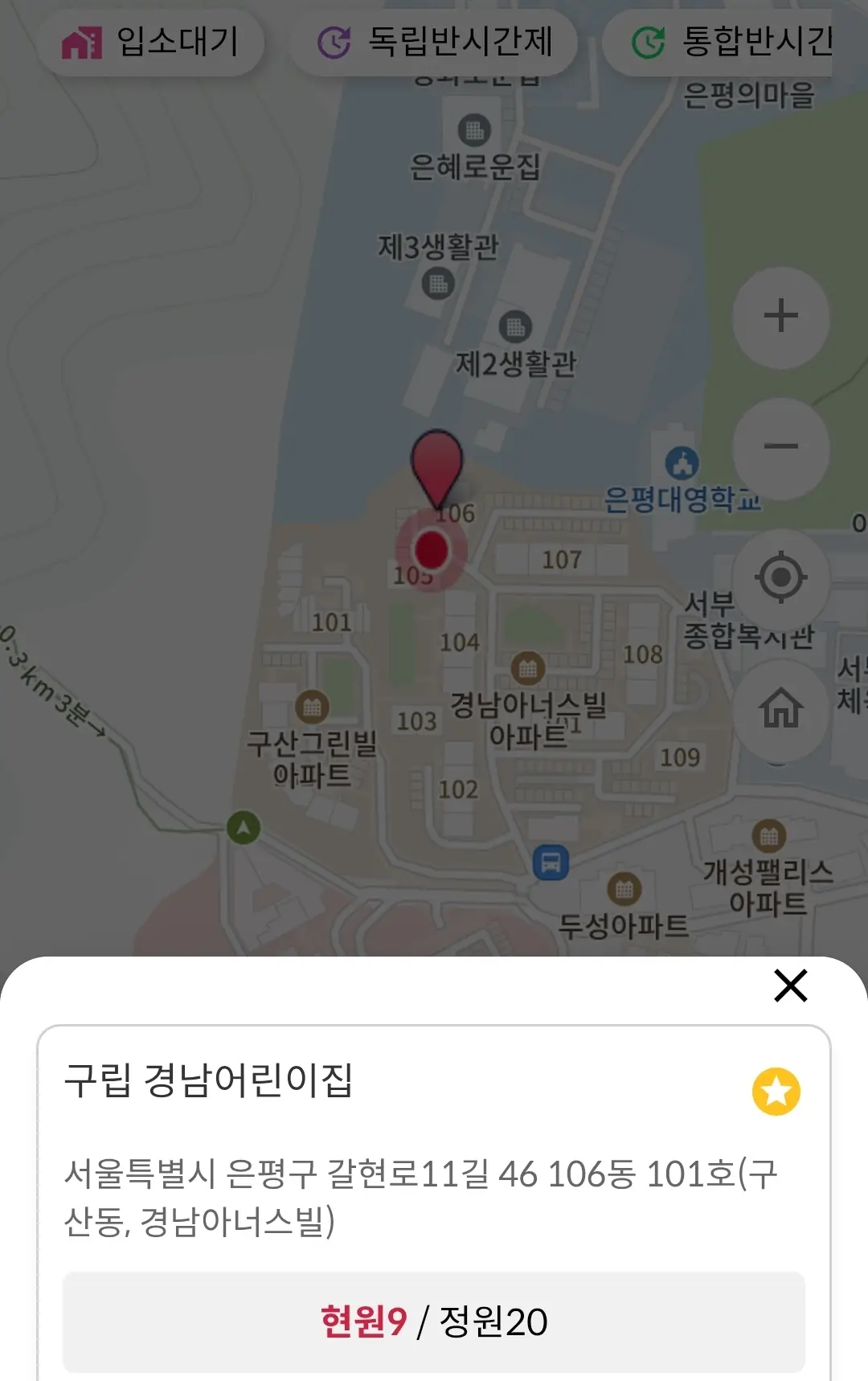Tap the home icon map button
Image resolution: width=868 pixels, height=1381 pixels.
coord(780,708)
